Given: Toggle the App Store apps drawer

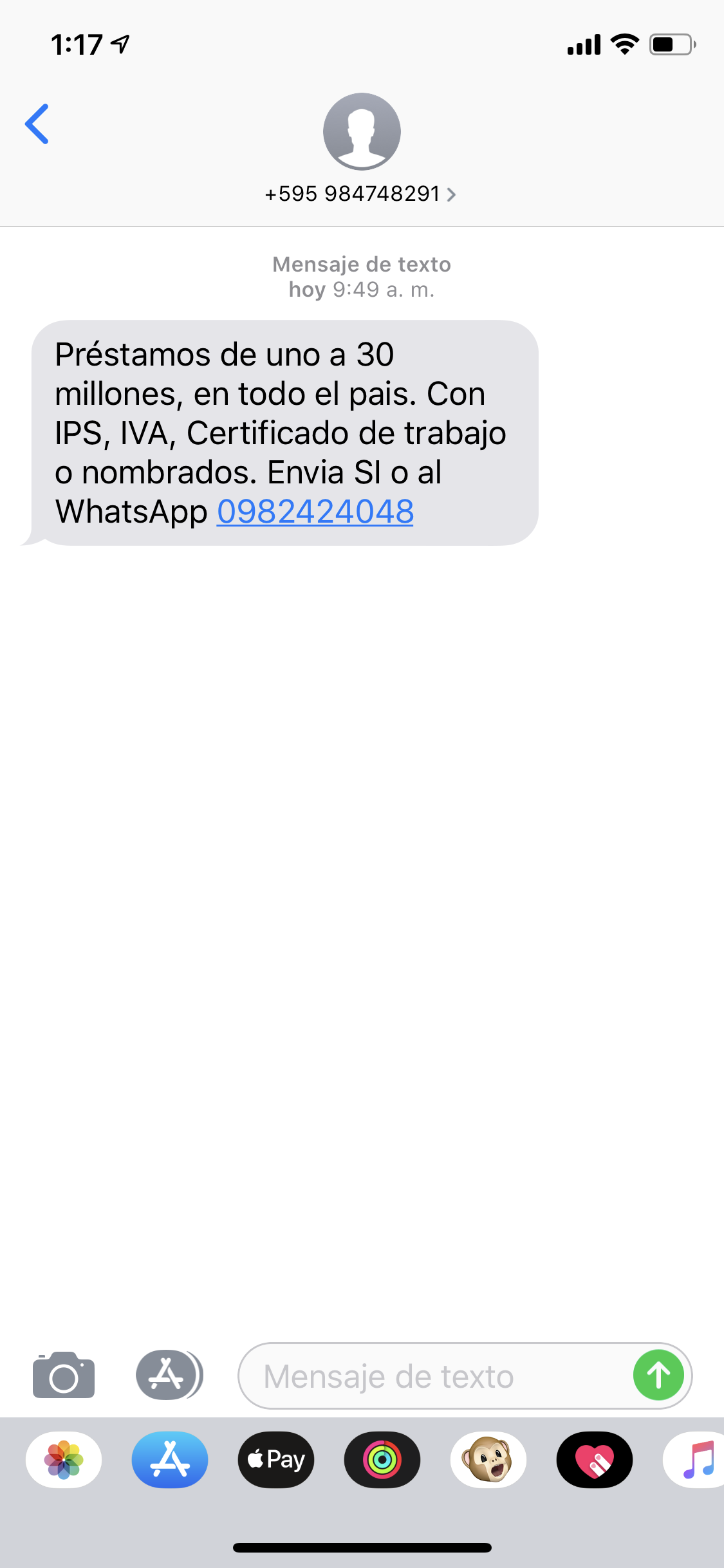Looking at the screenshot, I should click(x=169, y=1375).
